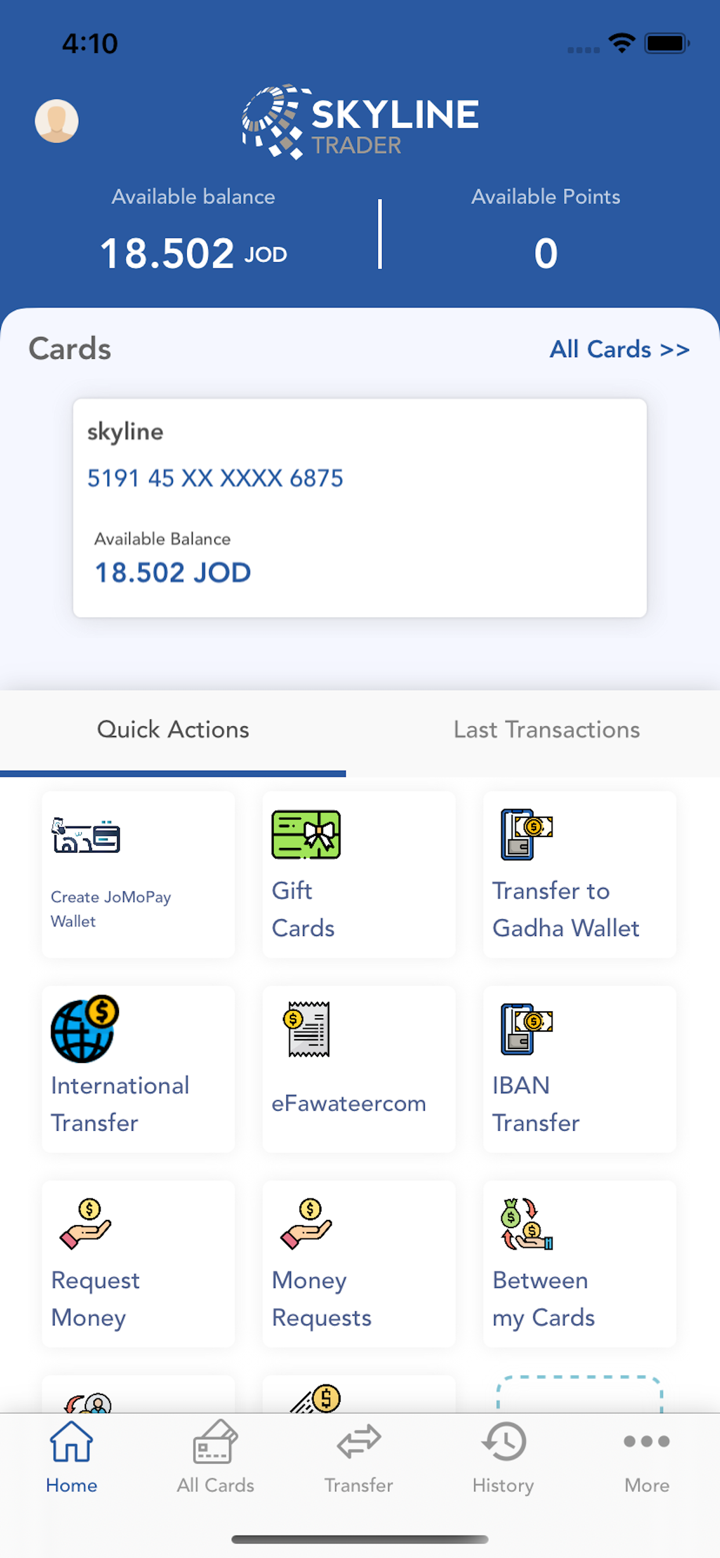Open the skyline card details

360,507
